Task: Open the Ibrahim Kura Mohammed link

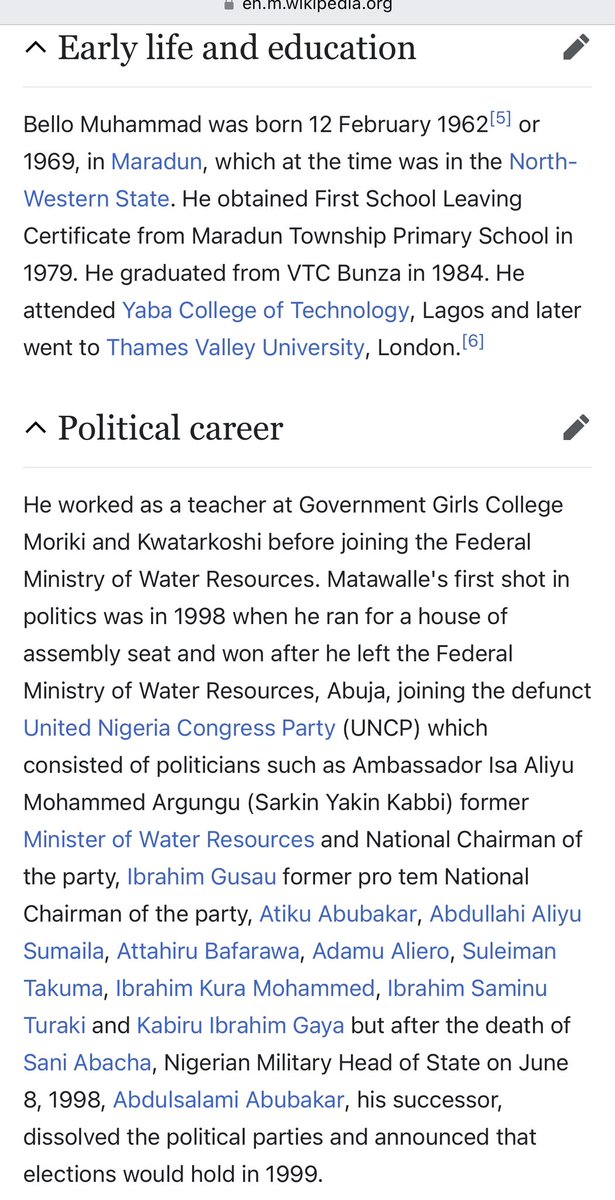Action: tap(245, 988)
